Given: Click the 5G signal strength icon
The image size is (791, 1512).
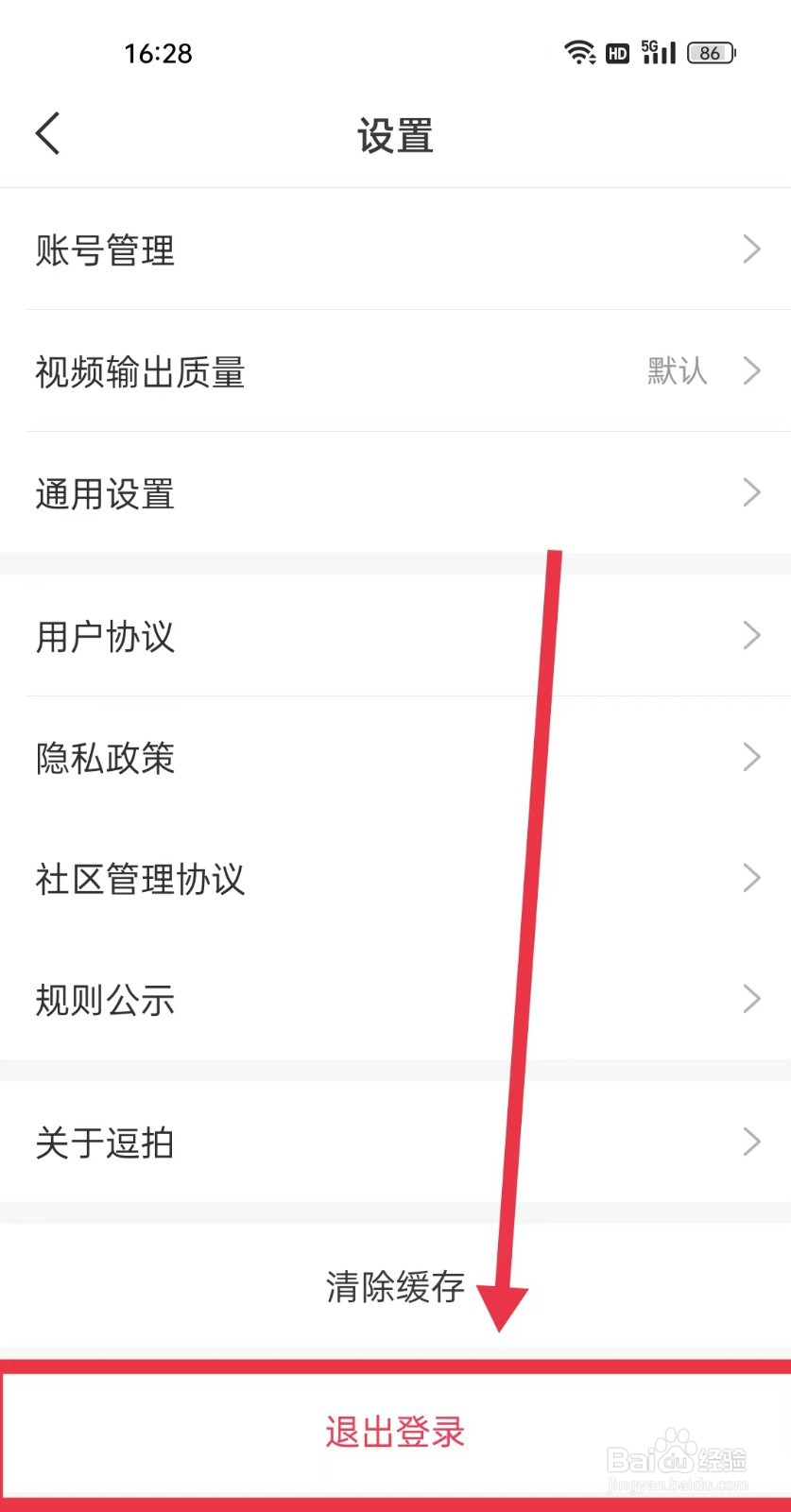Looking at the screenshot, I should tap(658, 52).
